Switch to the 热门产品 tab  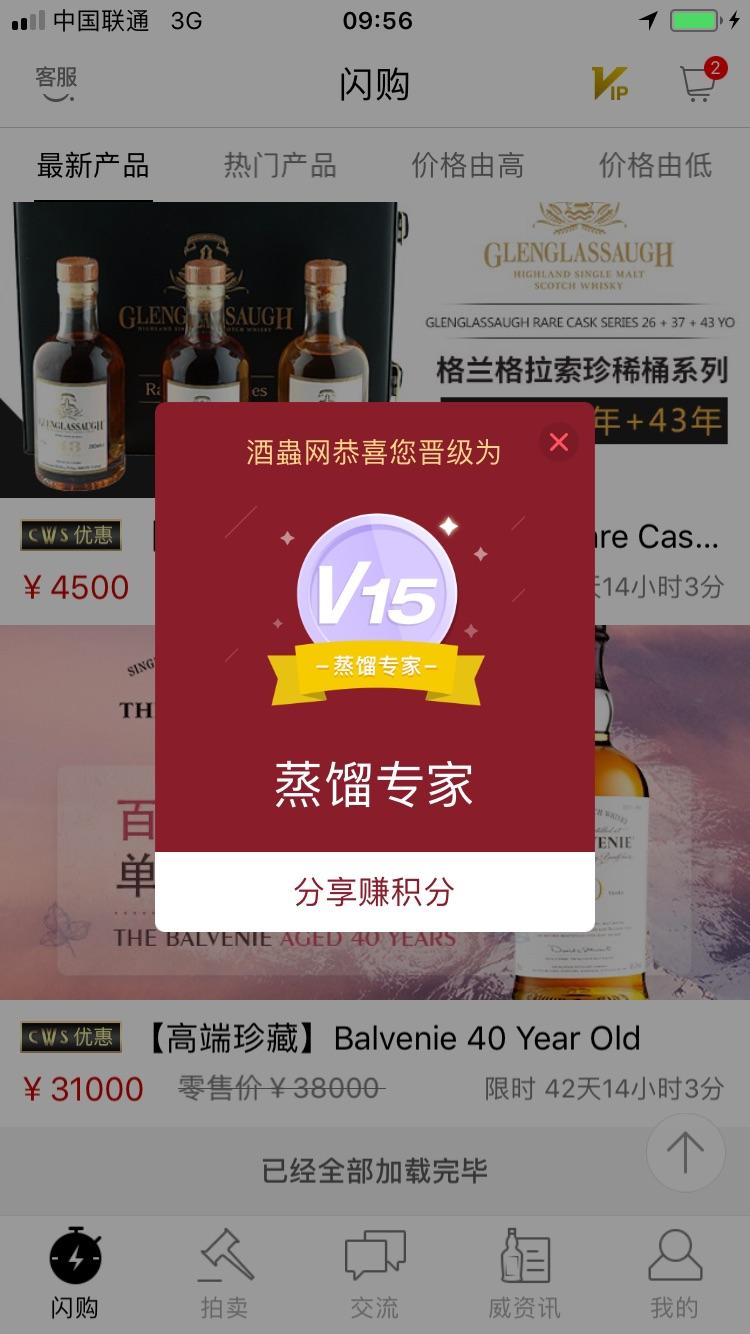(280, 165)
